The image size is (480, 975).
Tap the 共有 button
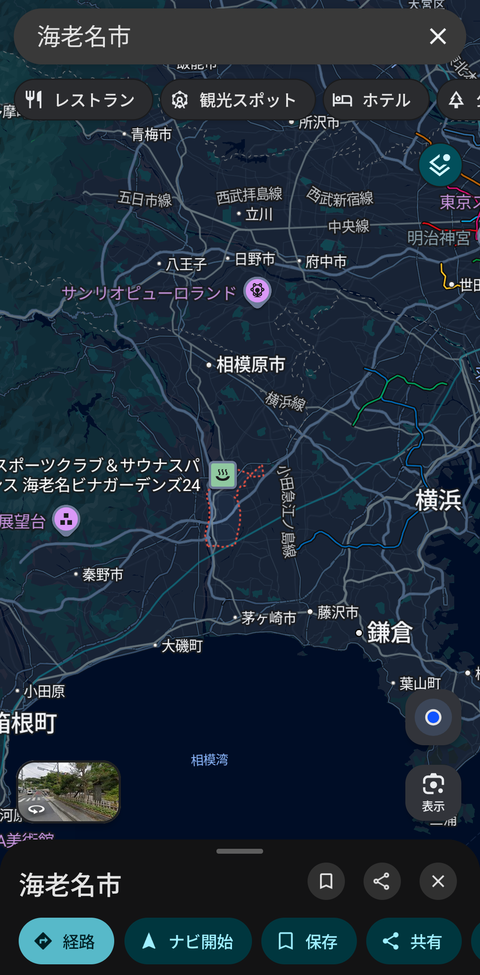(x=413, y=941)
